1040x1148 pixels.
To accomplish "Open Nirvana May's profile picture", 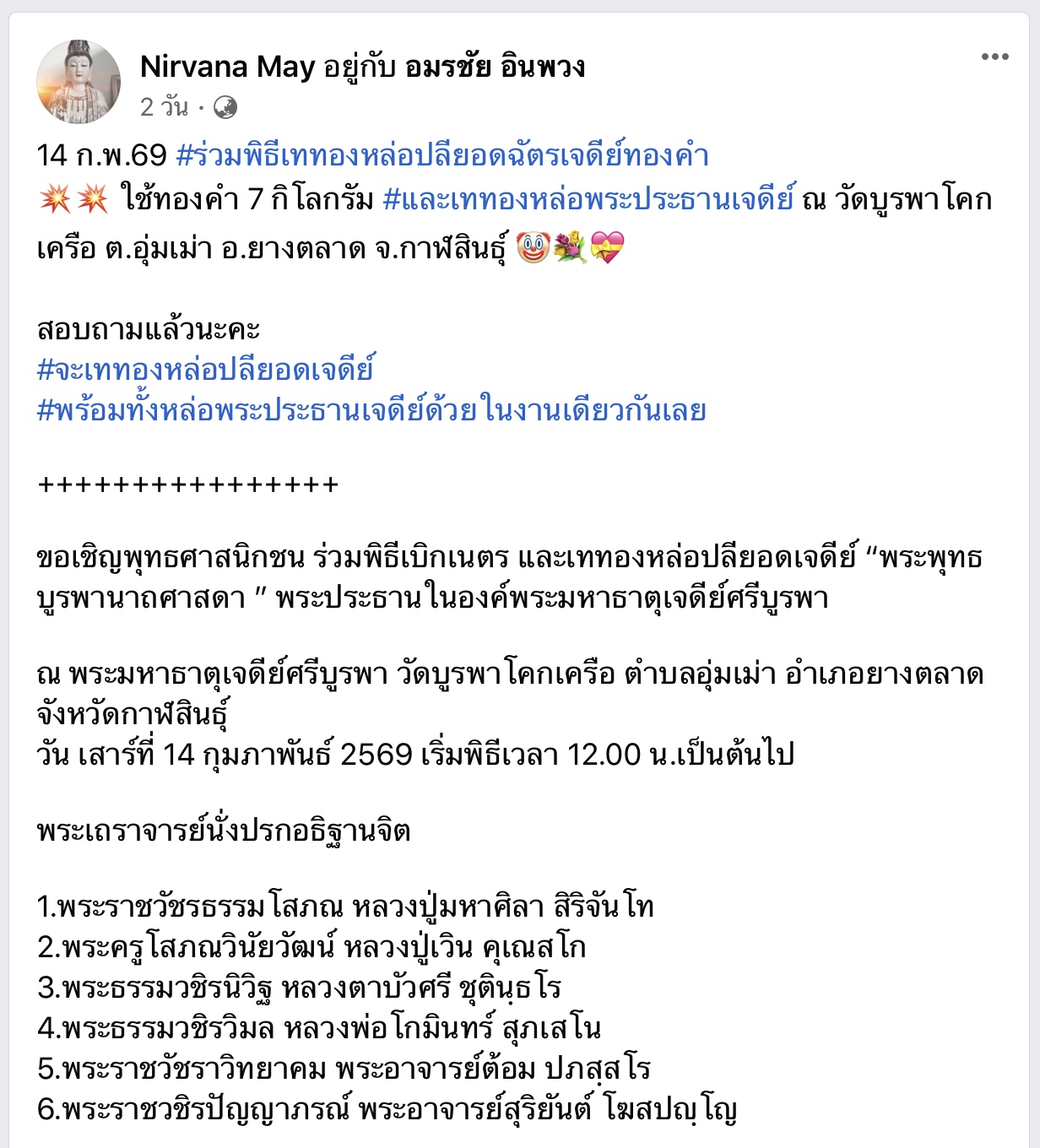I will (79, 82).
